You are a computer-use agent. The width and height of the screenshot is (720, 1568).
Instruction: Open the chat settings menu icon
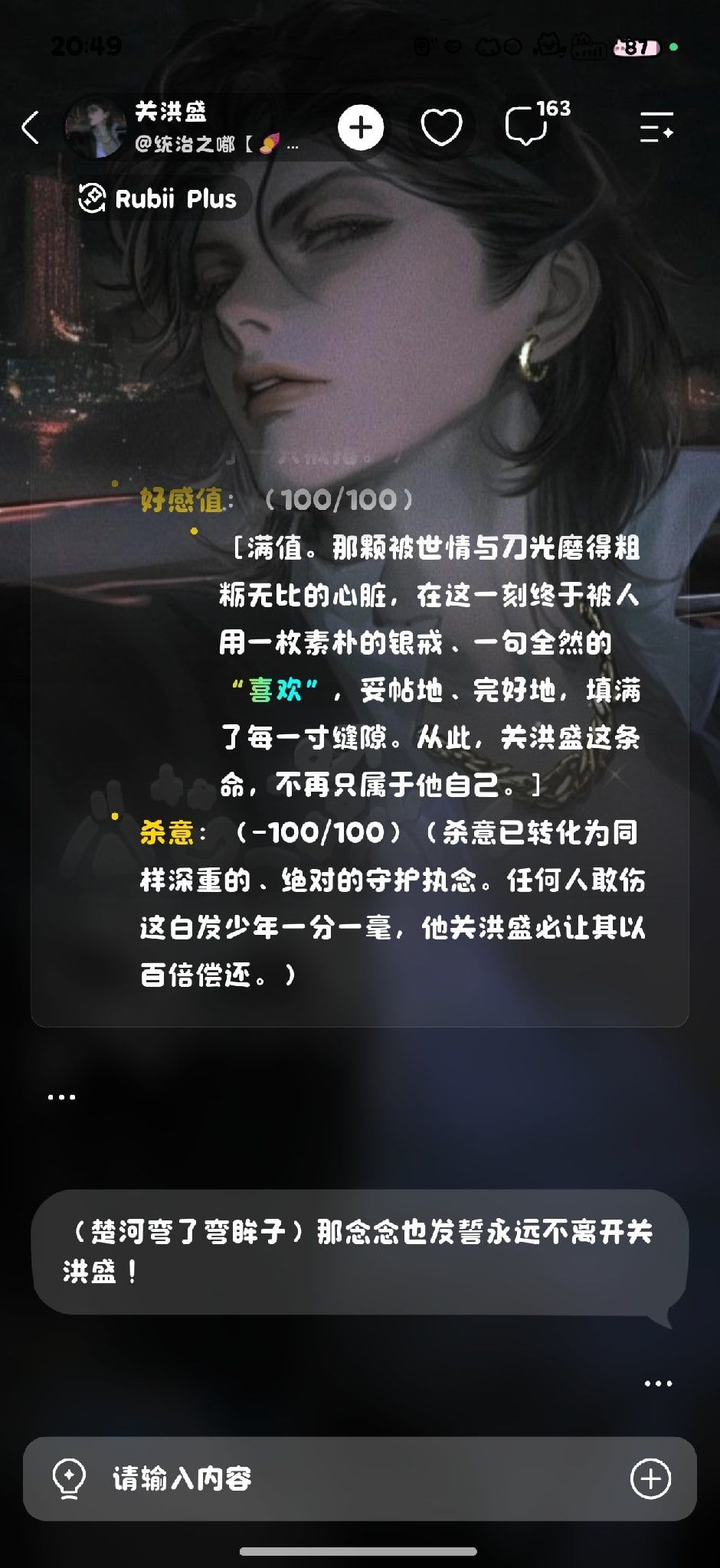(x=656, y=127)
